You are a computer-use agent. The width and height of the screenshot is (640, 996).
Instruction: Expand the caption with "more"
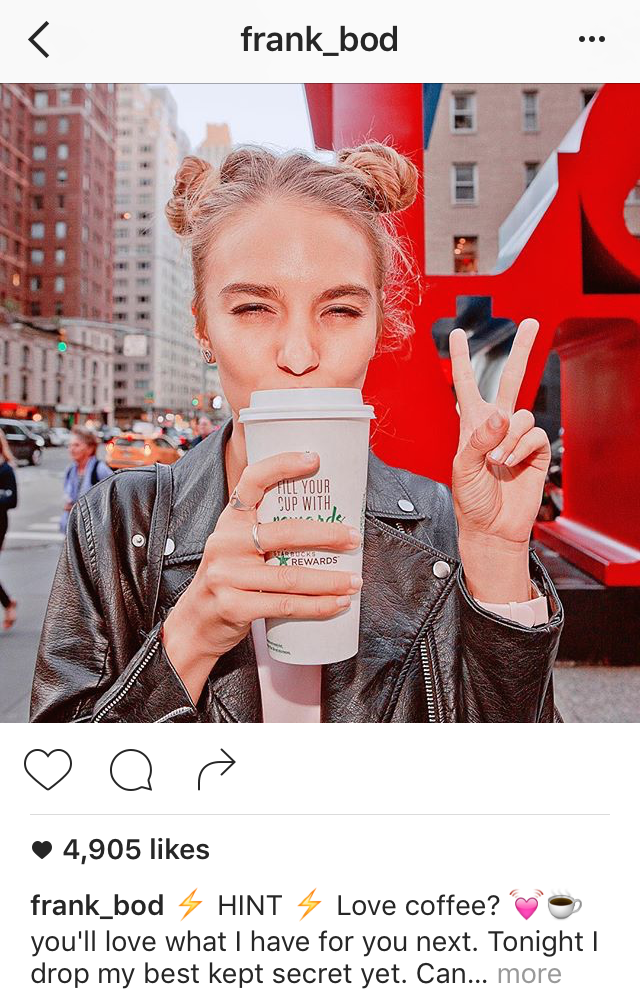click(x=529, y=974)
